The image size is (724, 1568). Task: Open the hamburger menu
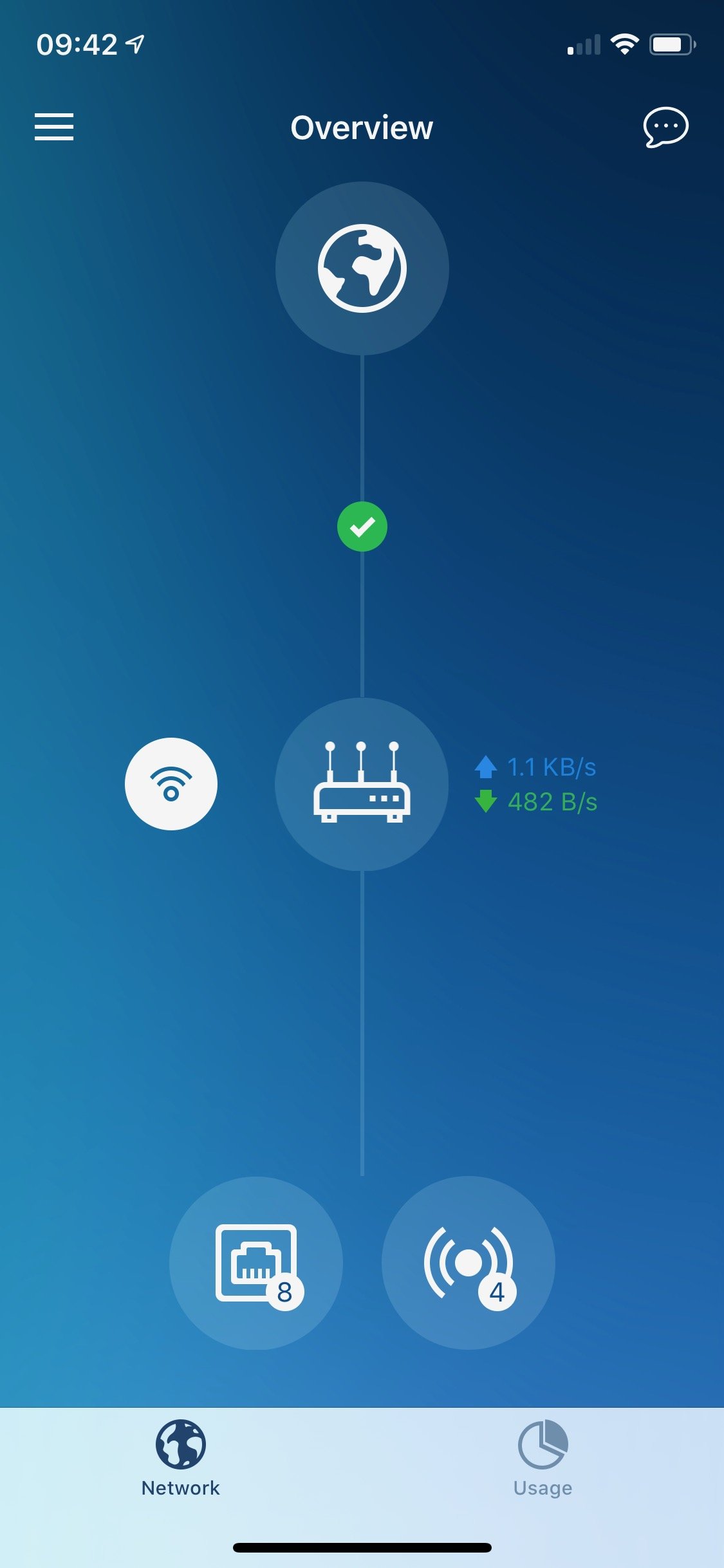pyautogui.click(x=54, y=127)
